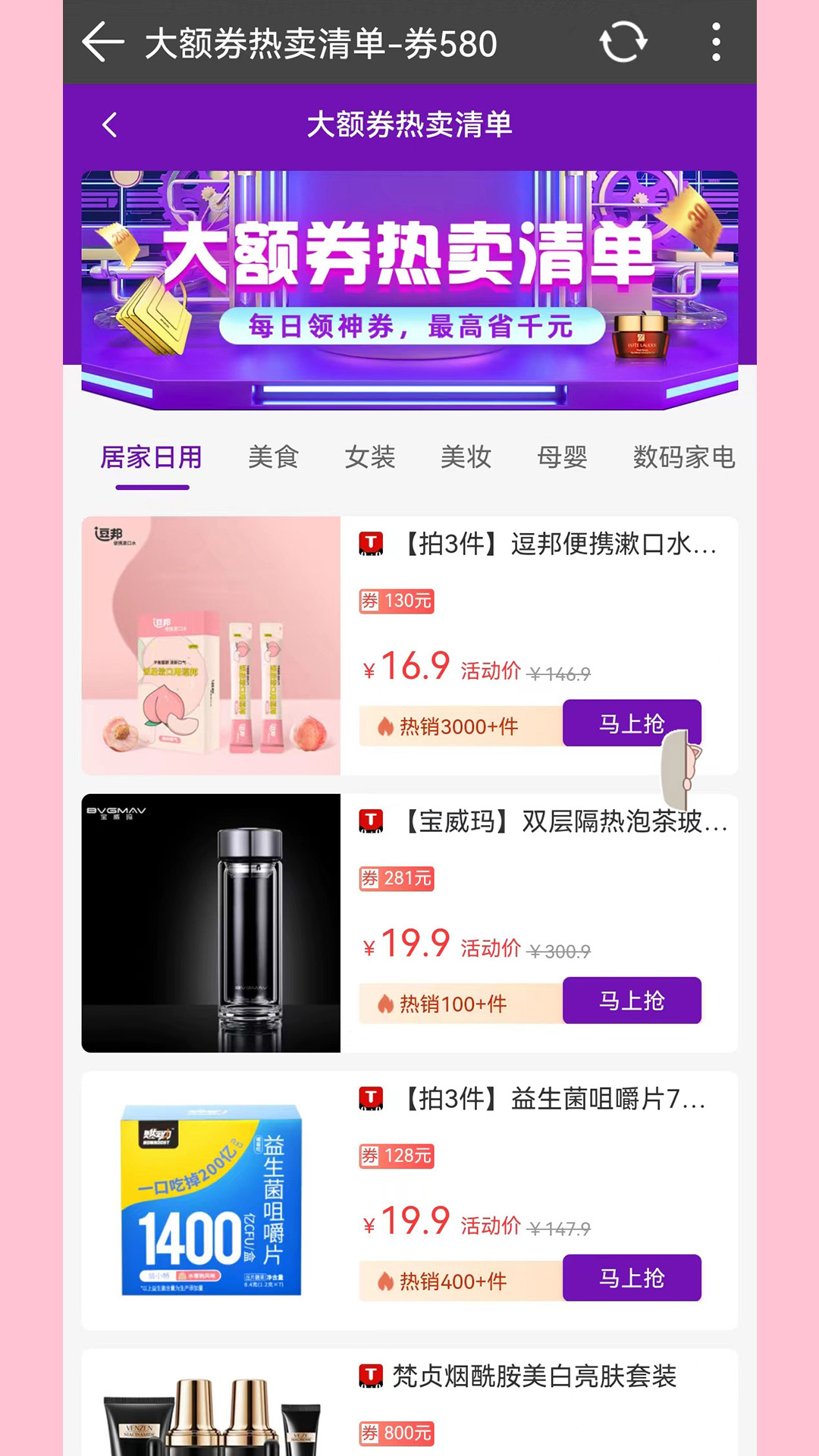Open the three-dot overflow menu

coord(716,42)
